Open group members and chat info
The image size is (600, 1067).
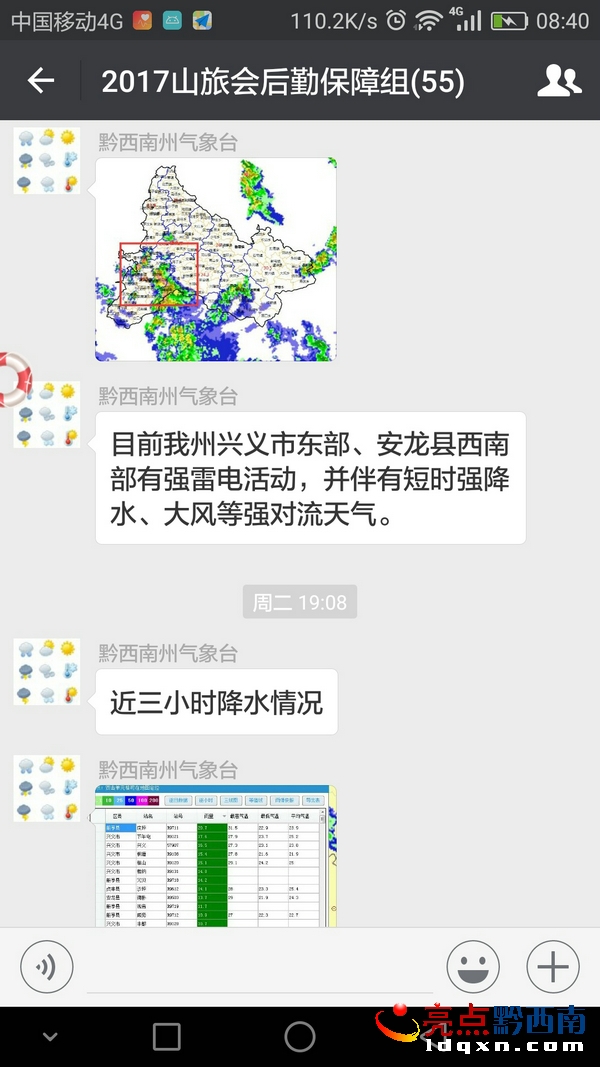tap(559, 81)
